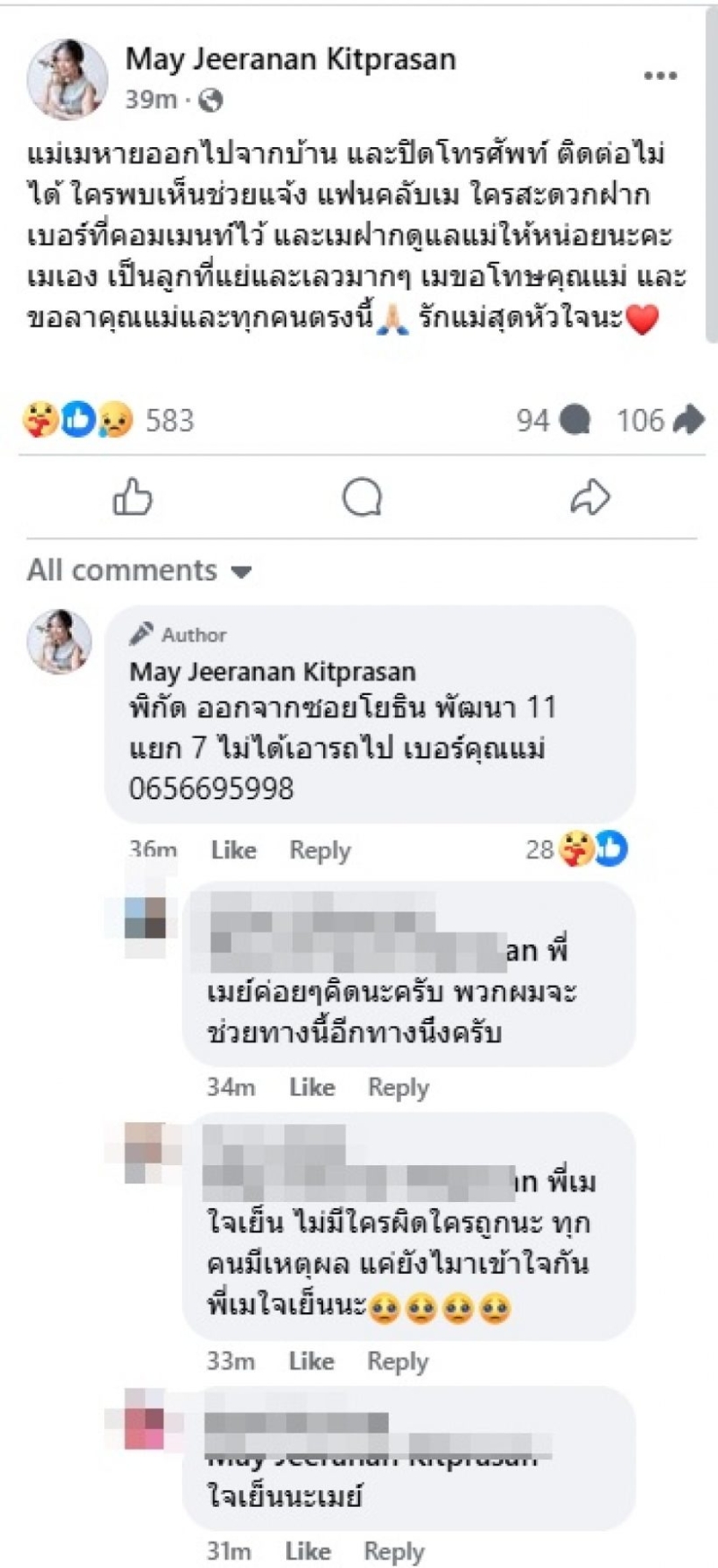Tap the comment bubble icon under post

tap(362, 497)
